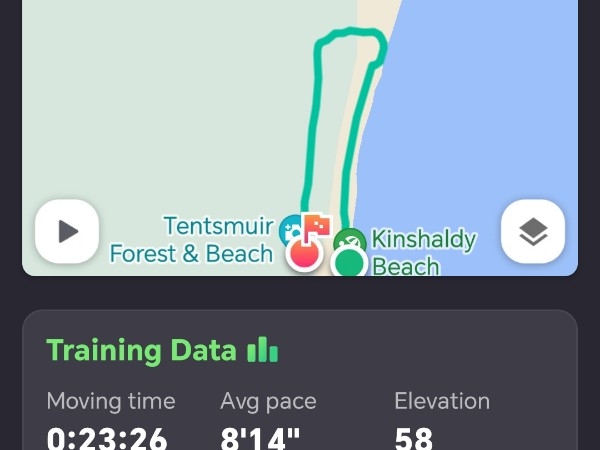Tap the Kinshaldy Beach map marker
Image resolution: width=600 pixels, height=450 pixels.
tap(349, 239)
